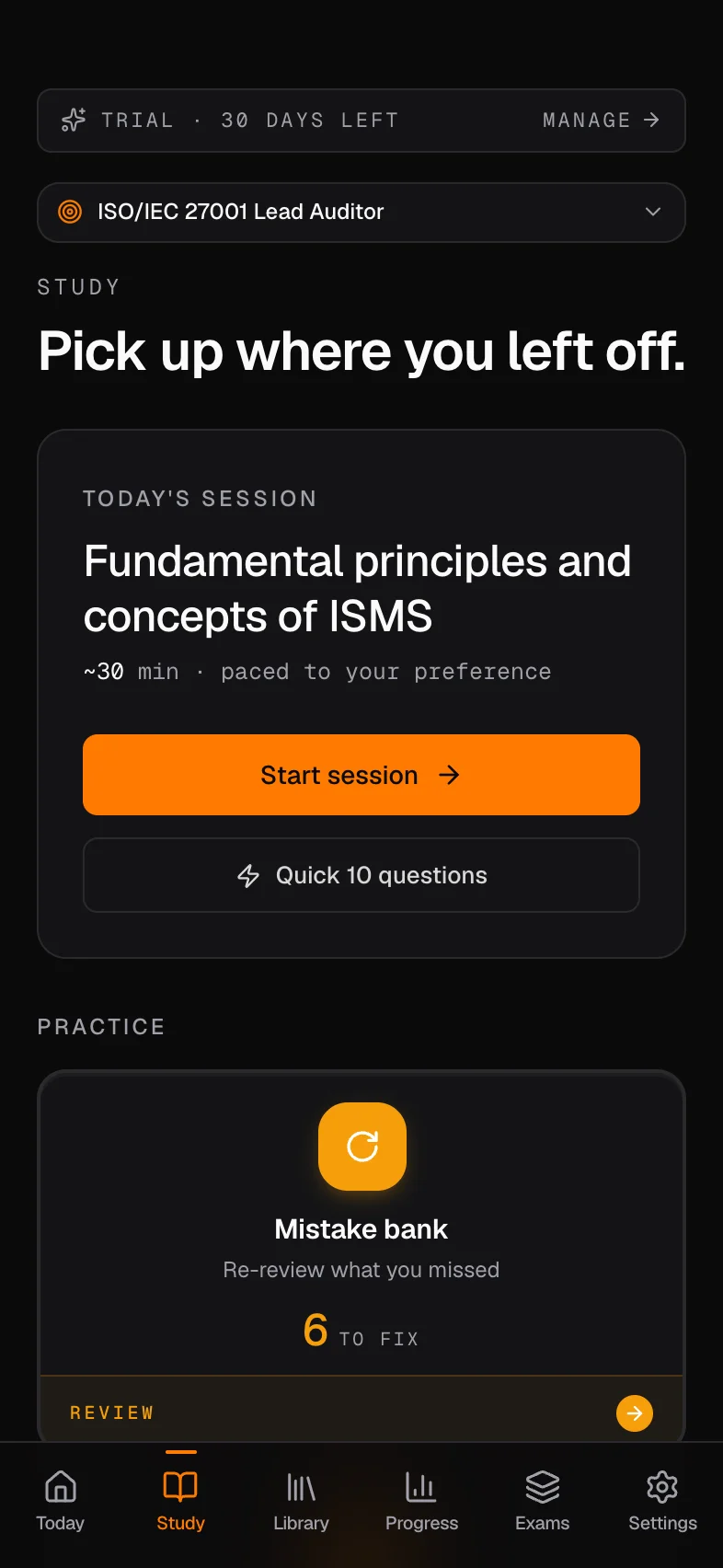The image size is (723, 1568).
Task: Launch Quick 10 questions
Action: pyautogui.click(x=361, y=875)
